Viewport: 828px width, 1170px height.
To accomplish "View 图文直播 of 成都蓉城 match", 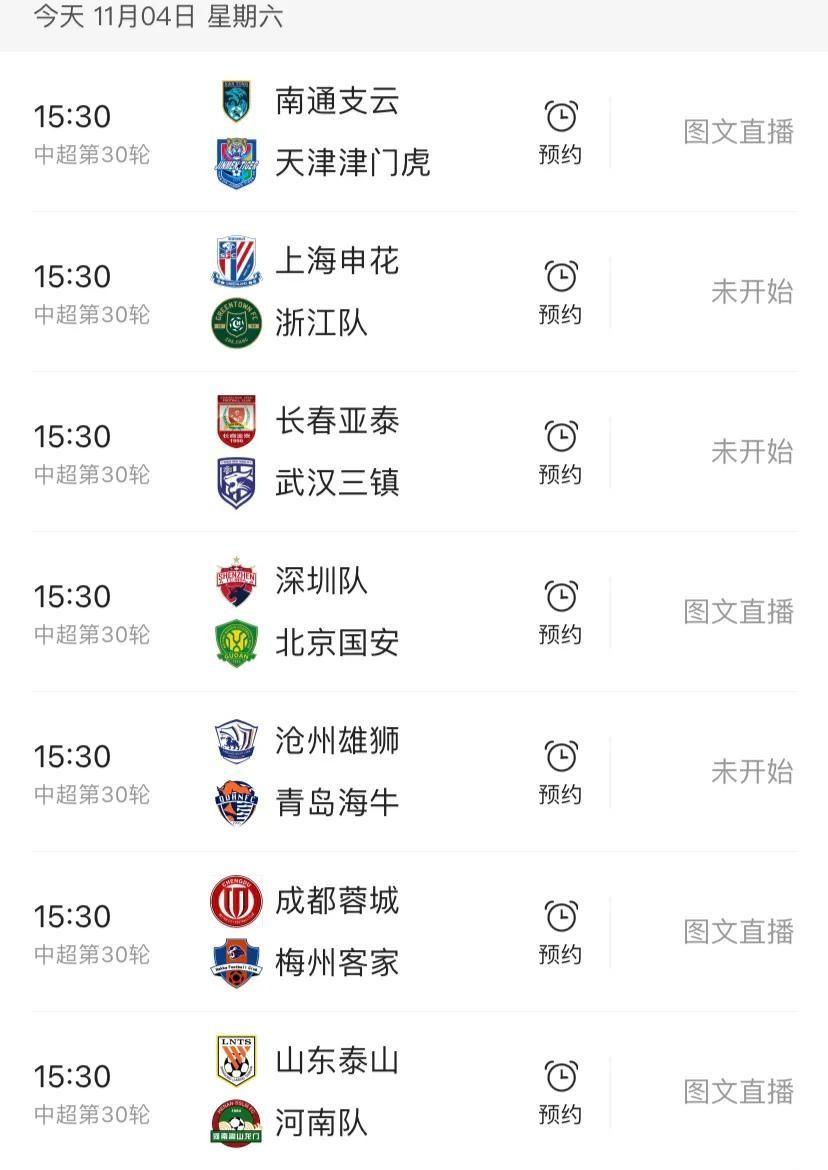I will 738,932.
